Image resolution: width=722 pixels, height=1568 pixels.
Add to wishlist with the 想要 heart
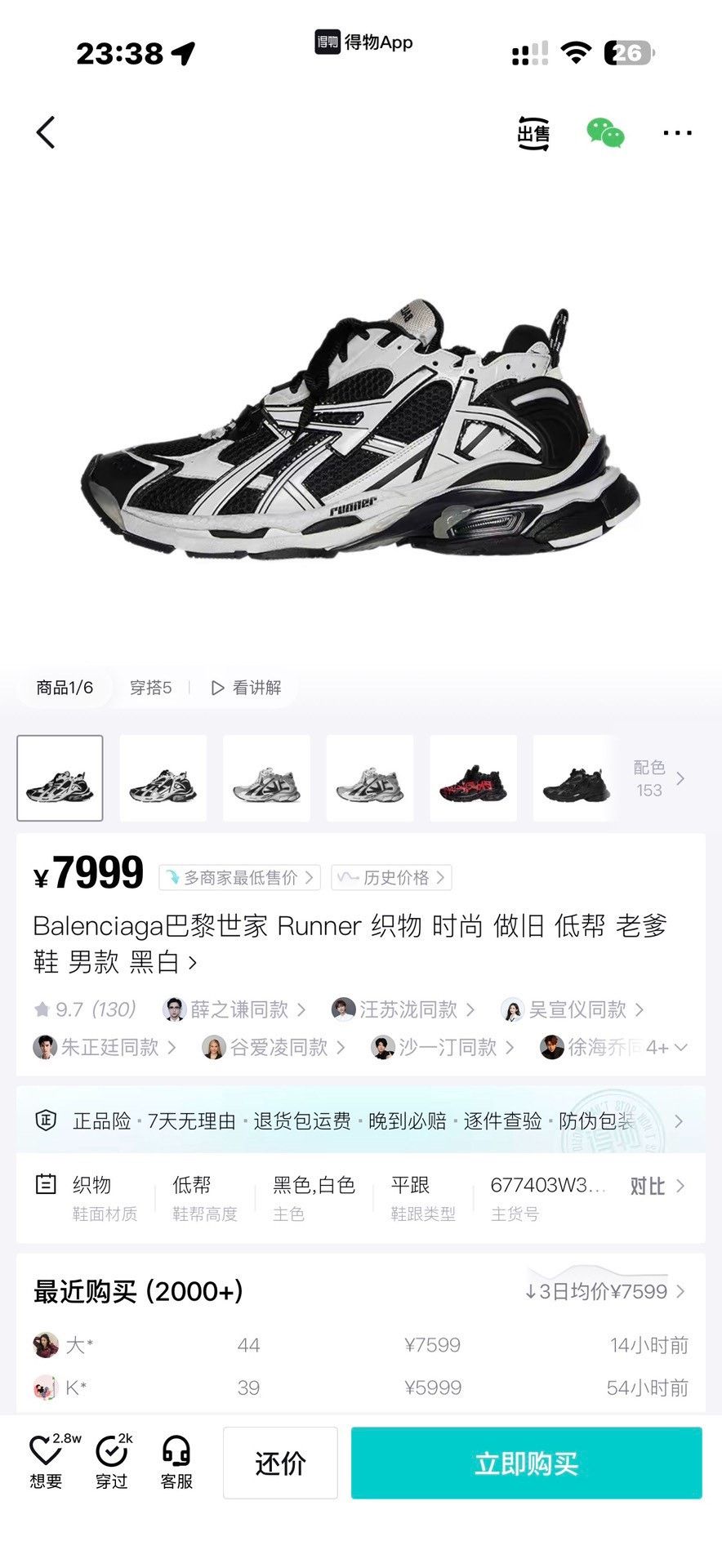(x=47, y=1463)
